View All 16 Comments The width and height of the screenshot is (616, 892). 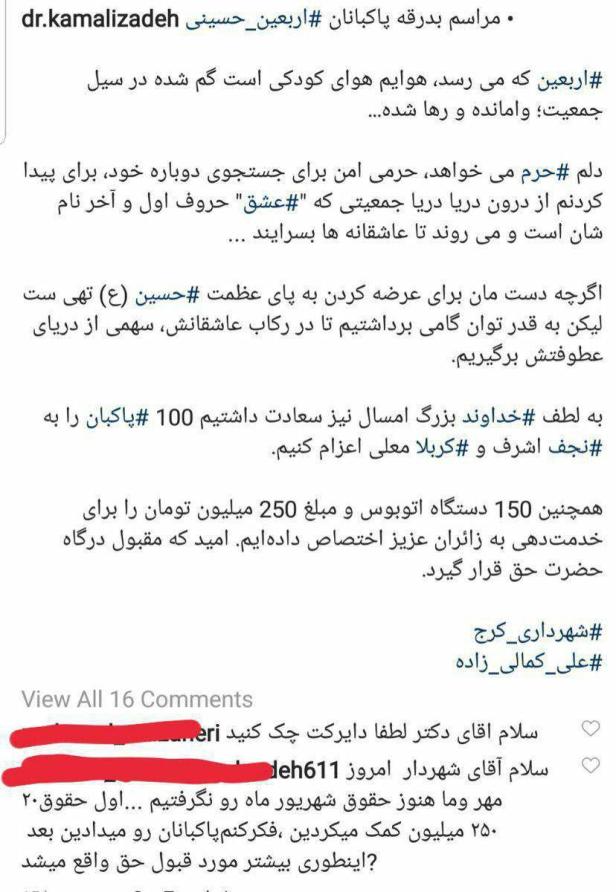(137, 699)
